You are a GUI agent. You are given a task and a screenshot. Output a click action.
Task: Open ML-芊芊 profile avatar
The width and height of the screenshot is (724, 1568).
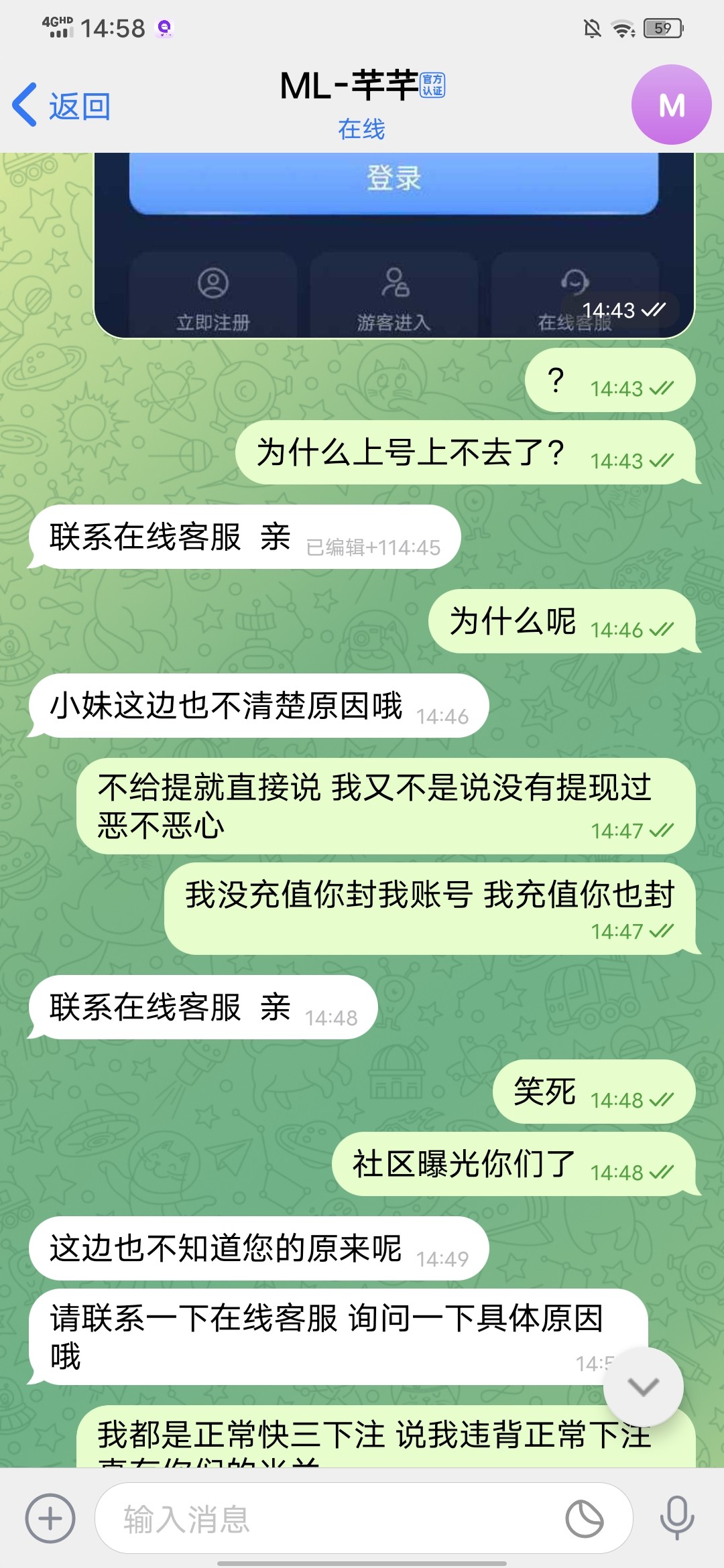(x=671, y=105)
